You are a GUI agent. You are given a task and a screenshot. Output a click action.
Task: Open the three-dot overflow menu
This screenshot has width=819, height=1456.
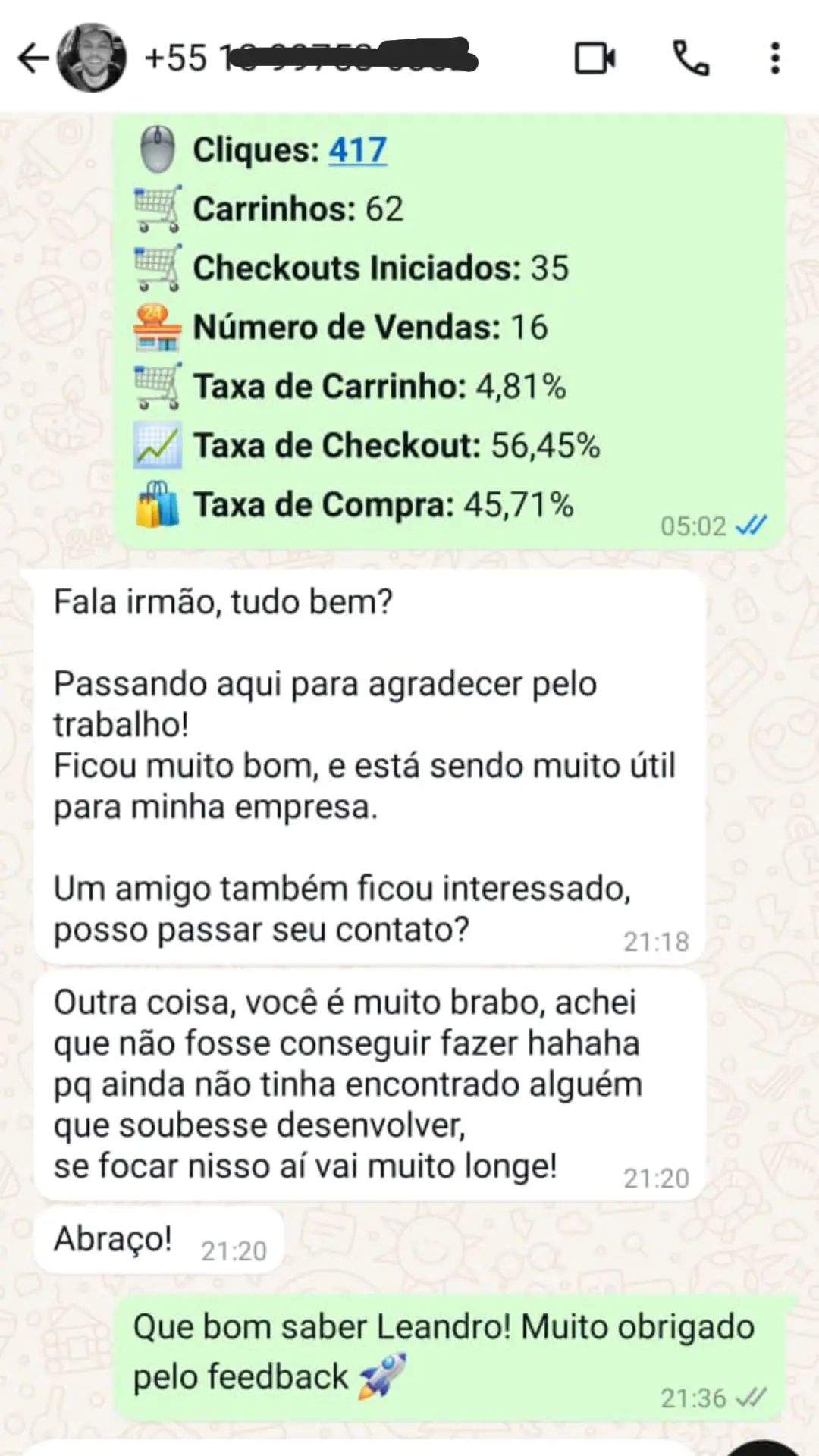pyautogui.click(x=774, y=58)
